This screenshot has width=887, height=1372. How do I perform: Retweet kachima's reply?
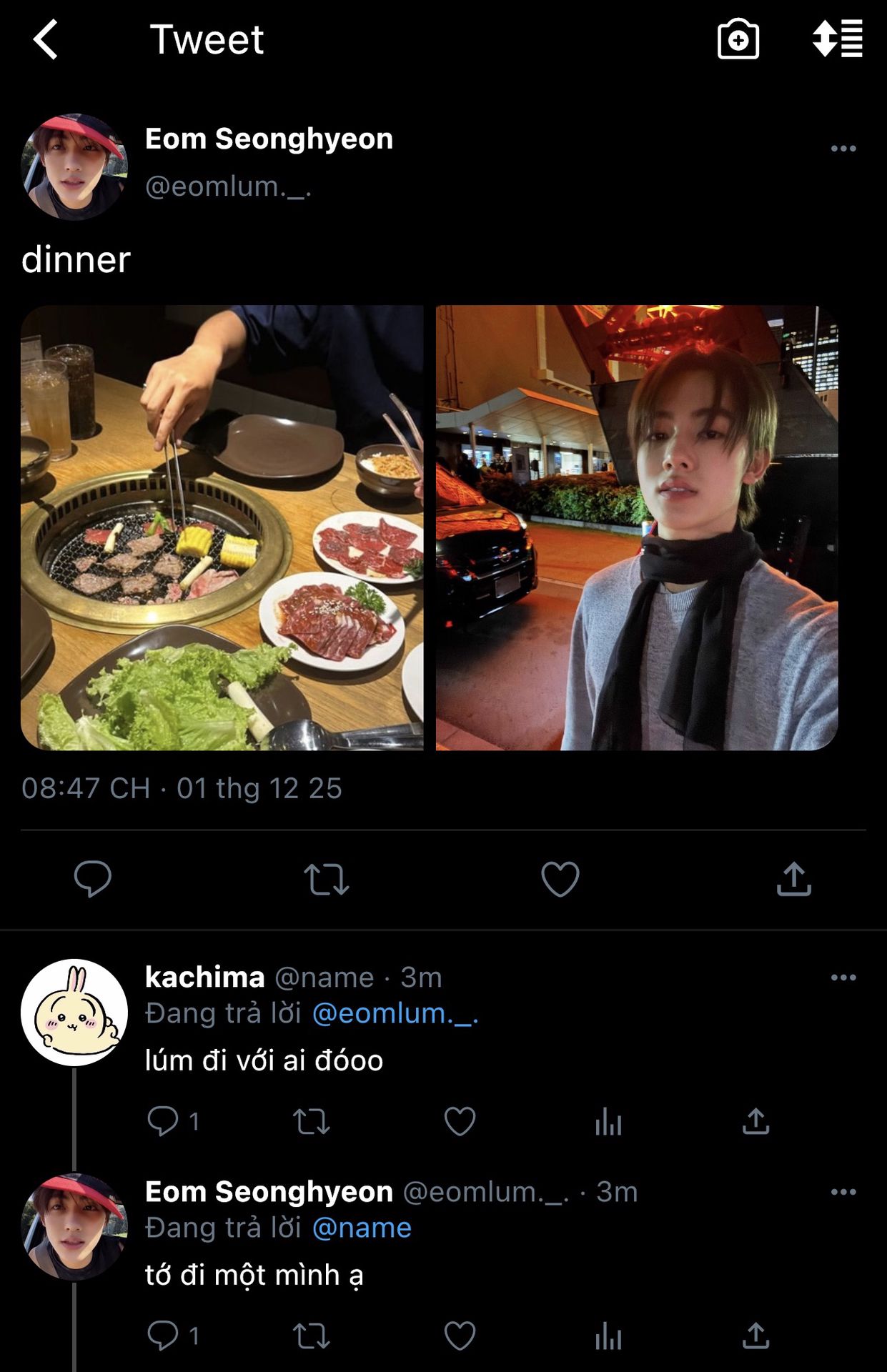[x=312, y=1121]
